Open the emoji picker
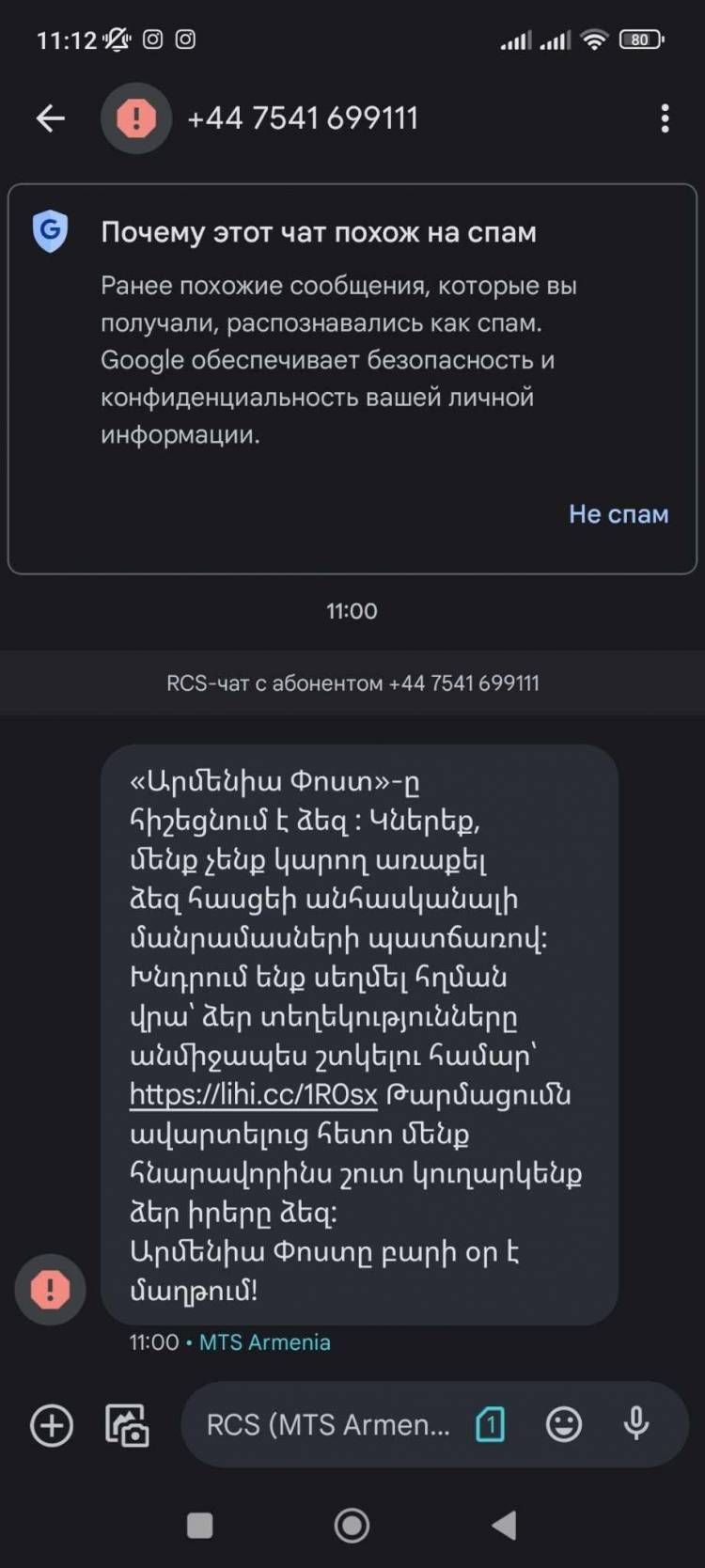This screenshot has width=705, height=1568. tap(564, 1425)
